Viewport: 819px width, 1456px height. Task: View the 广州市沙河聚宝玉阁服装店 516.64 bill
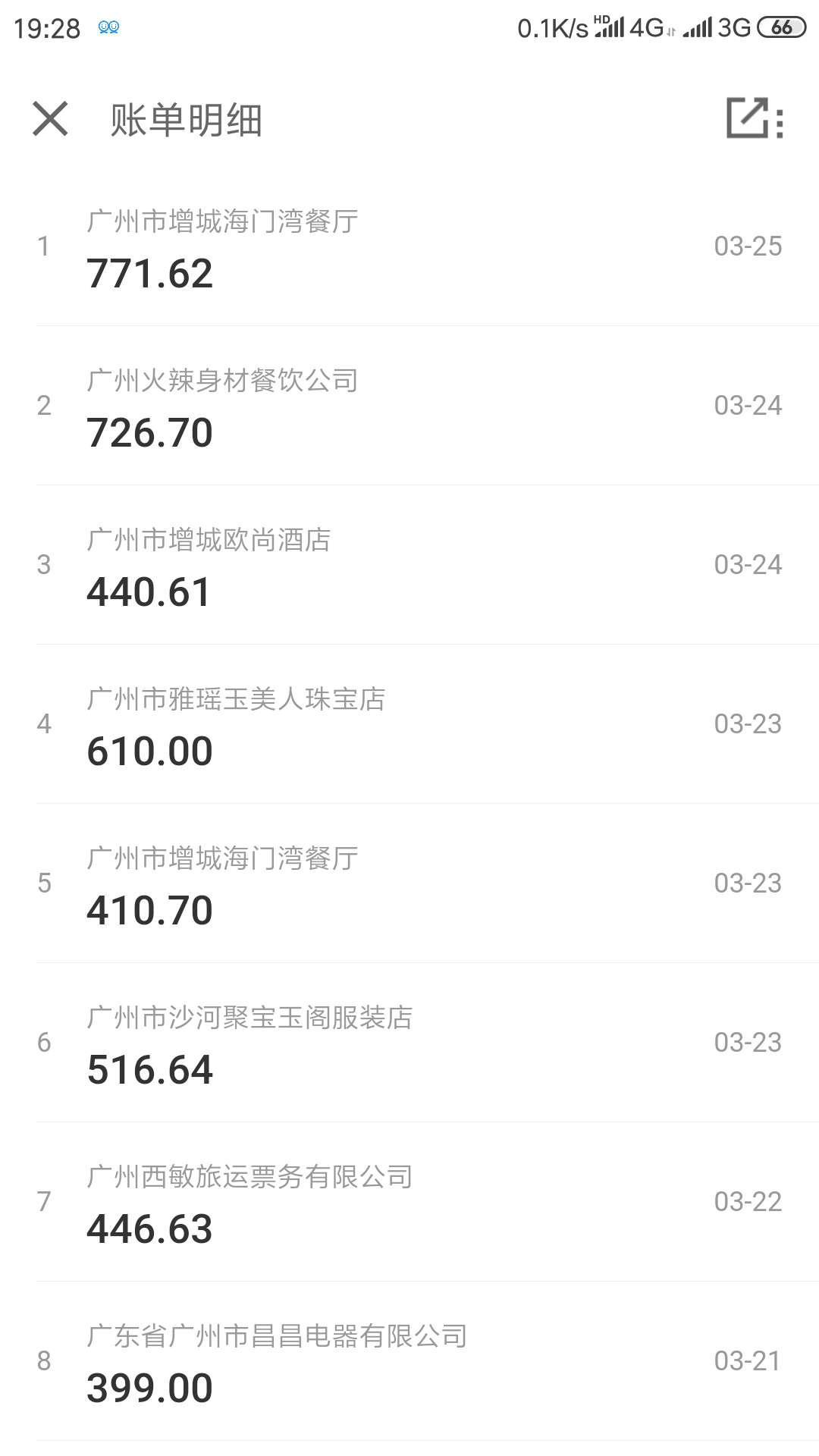click(x=409, y=1043)
